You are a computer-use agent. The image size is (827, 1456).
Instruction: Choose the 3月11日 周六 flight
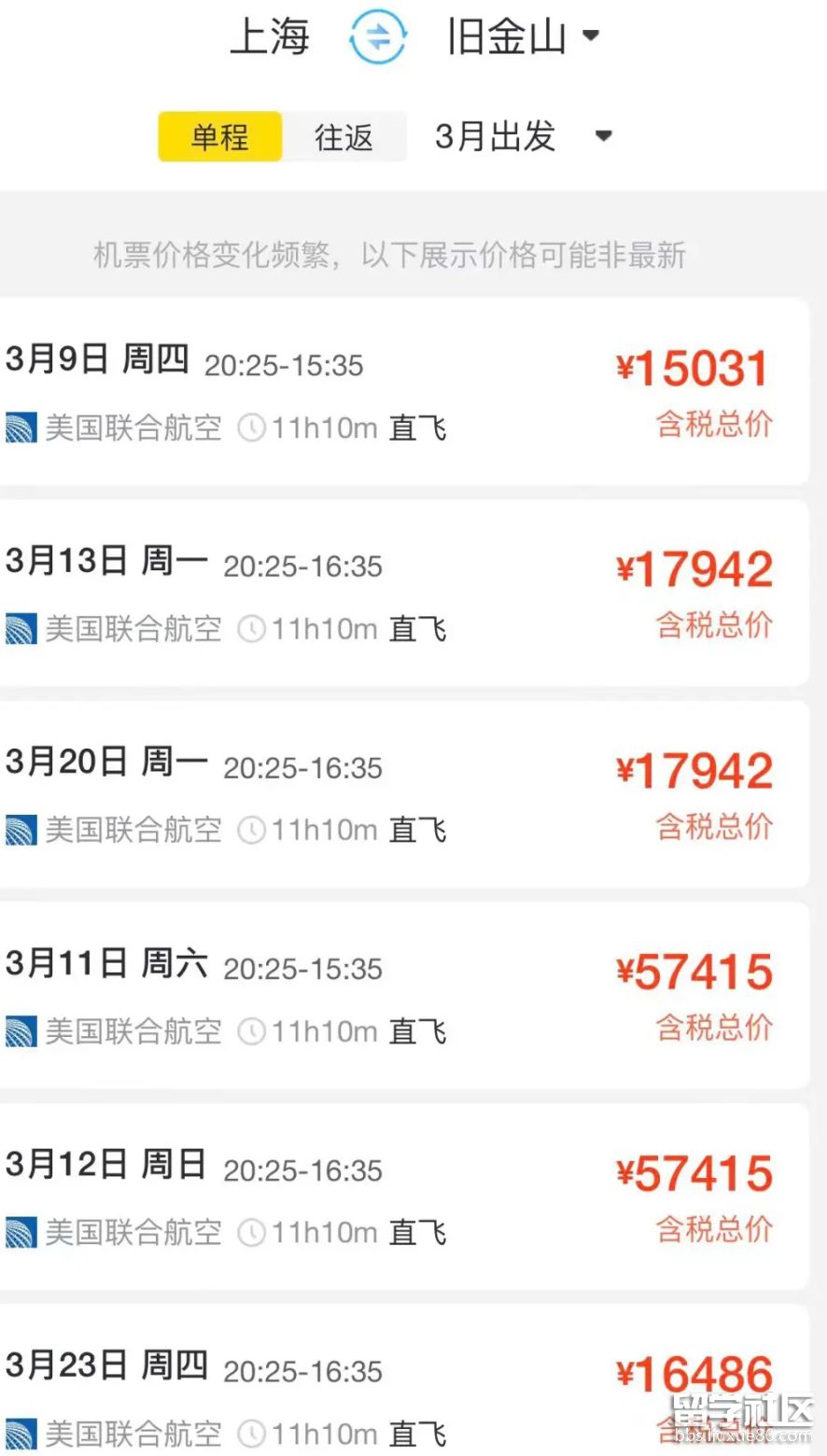point(403,996)
